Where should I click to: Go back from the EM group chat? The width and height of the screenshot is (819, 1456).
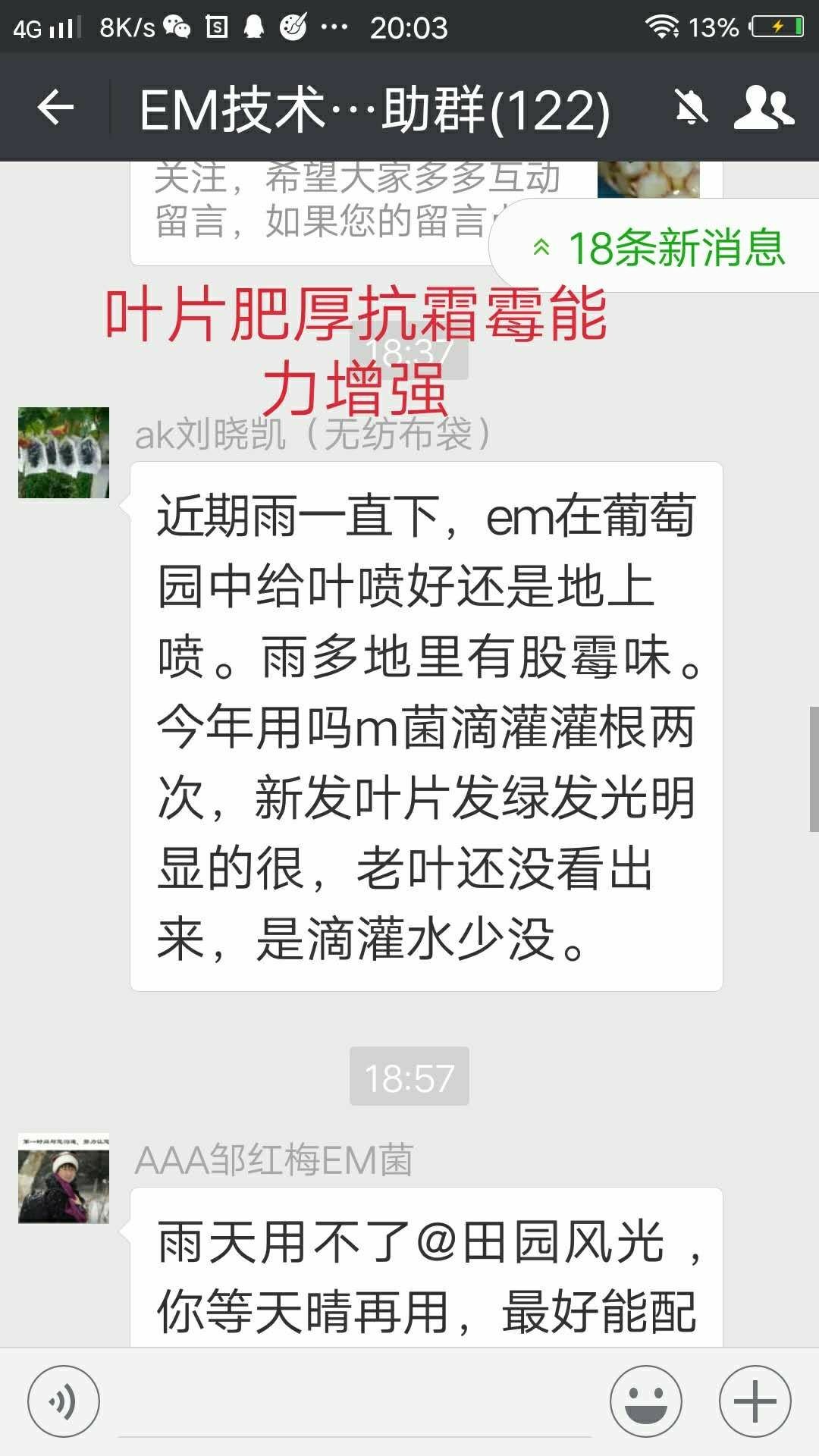(x=55, y=107)
